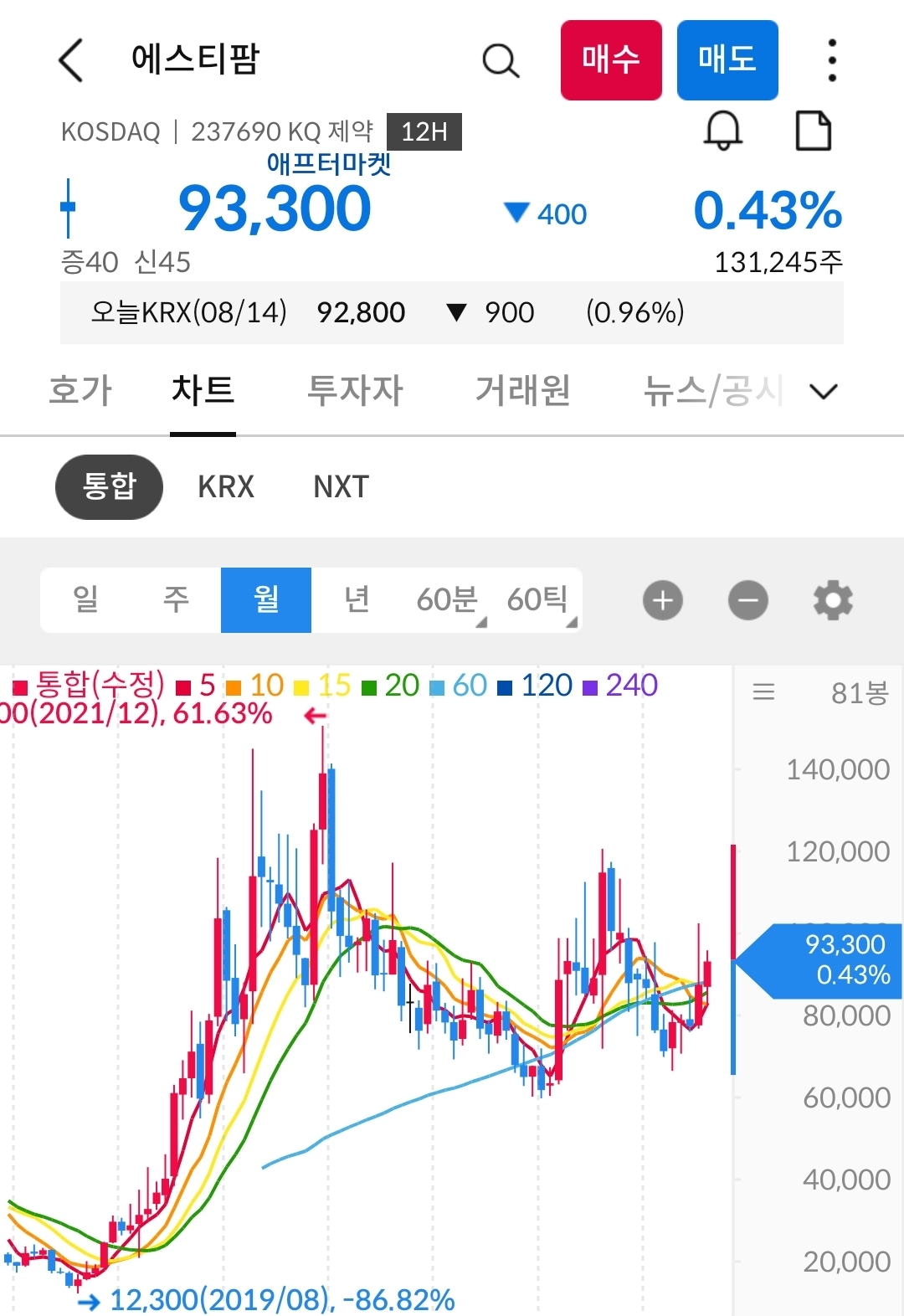This screenshot has width=904, height=1316.
Task: Switch to the 투자자 tab
Action: (x=356, y=391)
